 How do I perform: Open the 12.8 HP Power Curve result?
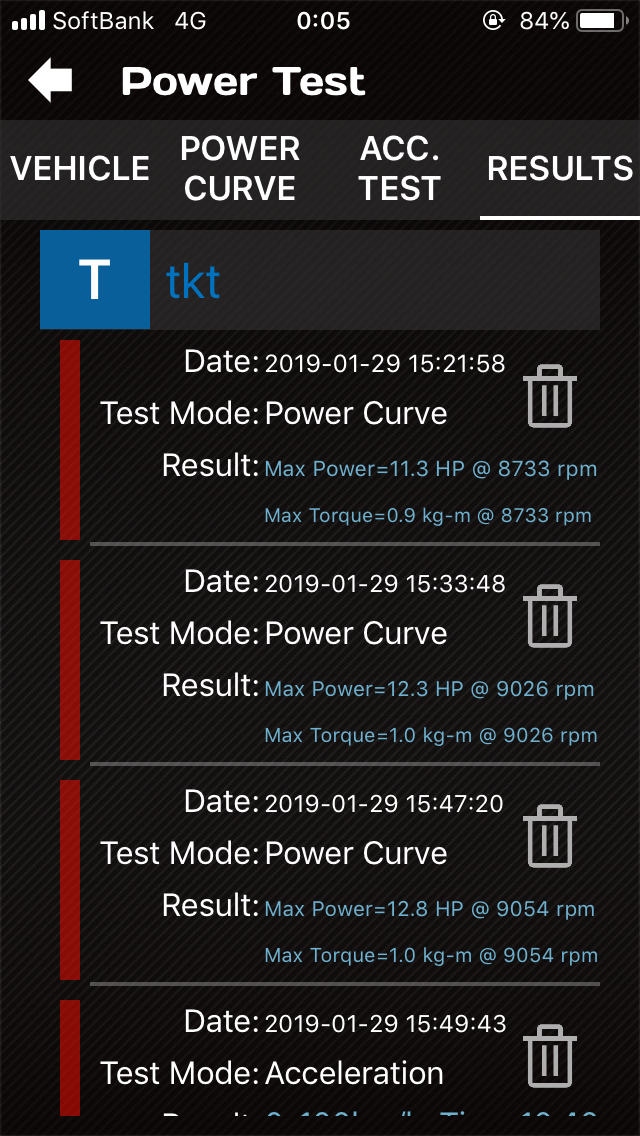click(330, 880)
